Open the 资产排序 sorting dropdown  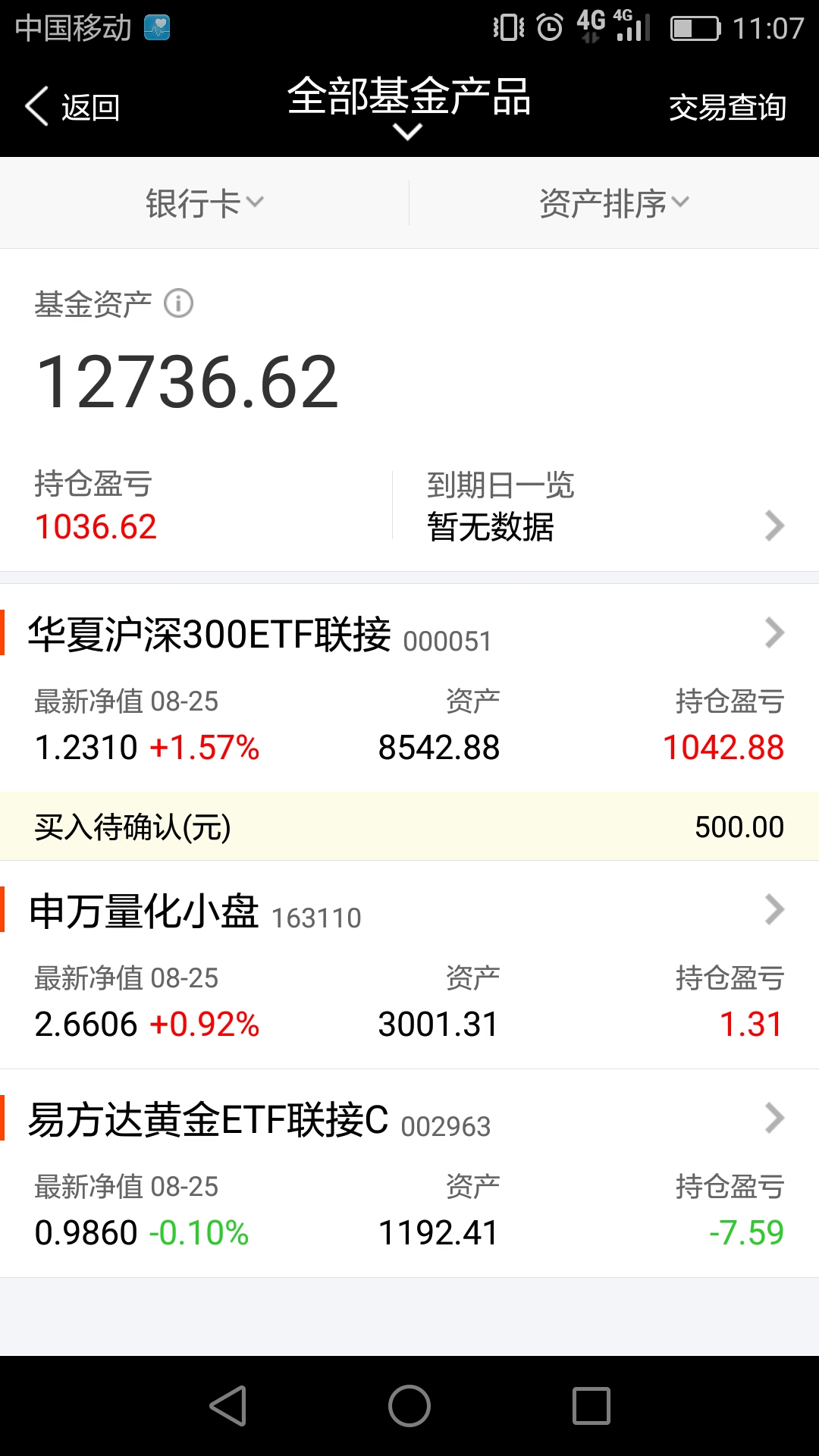pos(614,203)
